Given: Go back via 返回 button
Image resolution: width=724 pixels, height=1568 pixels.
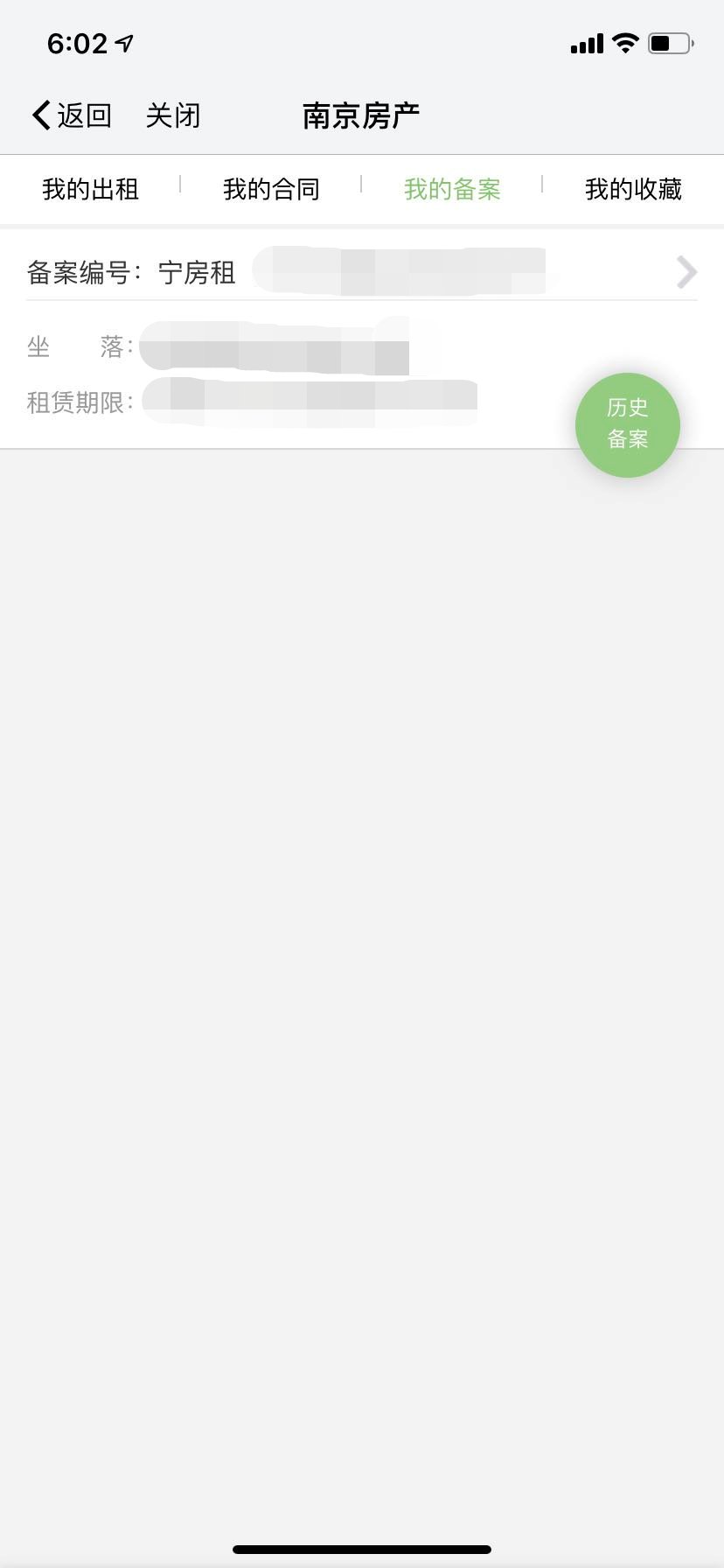Looking at the screenshot, I should click(72, 115).
